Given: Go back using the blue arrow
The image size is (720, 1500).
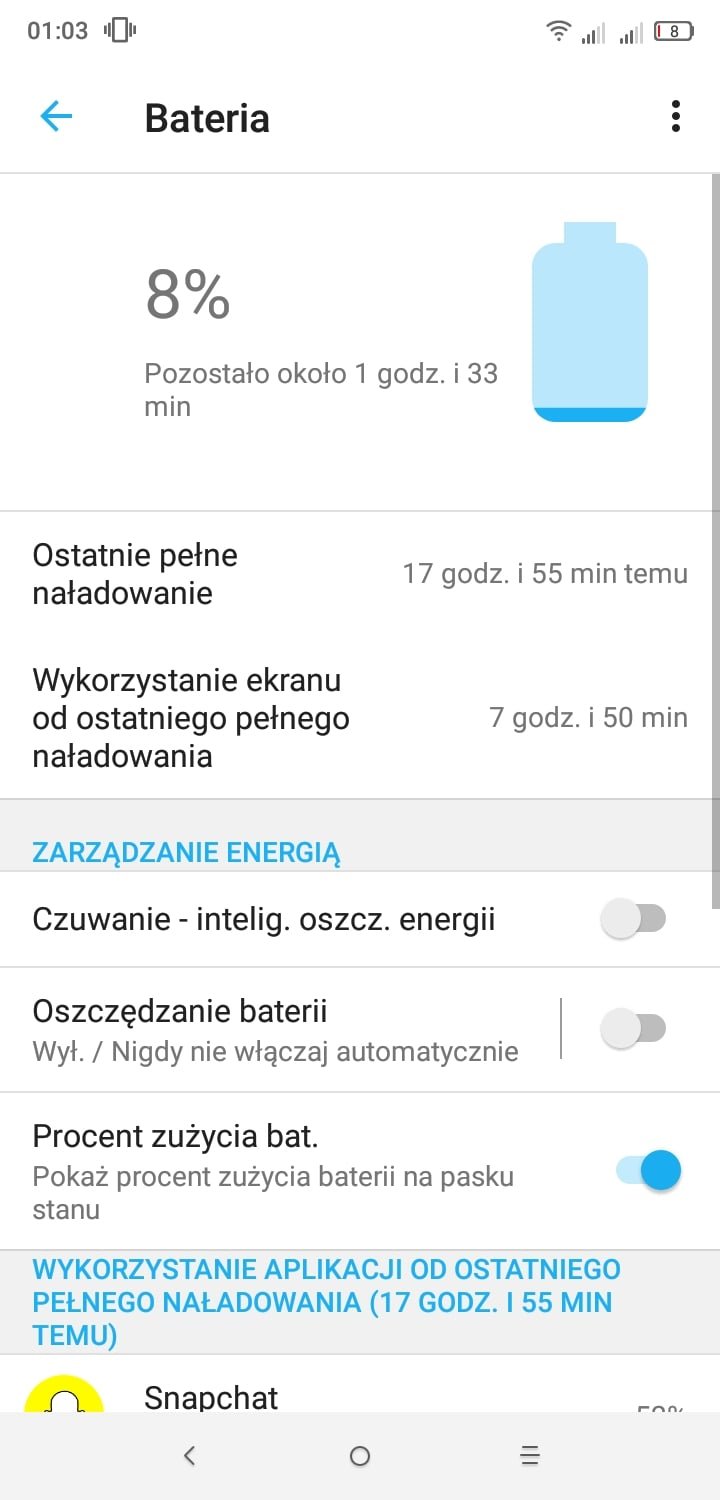Looking at the screenshot, I should (x=56, y=117).
